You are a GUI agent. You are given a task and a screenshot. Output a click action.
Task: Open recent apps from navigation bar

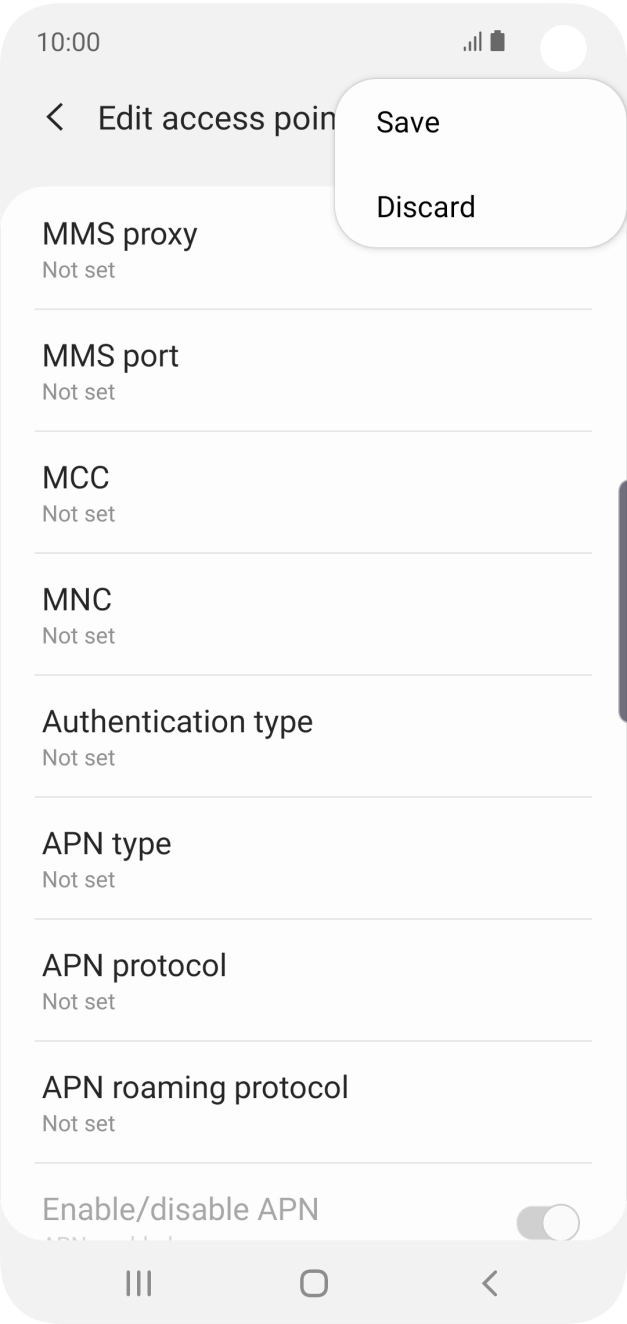(x=138, y=1283)
